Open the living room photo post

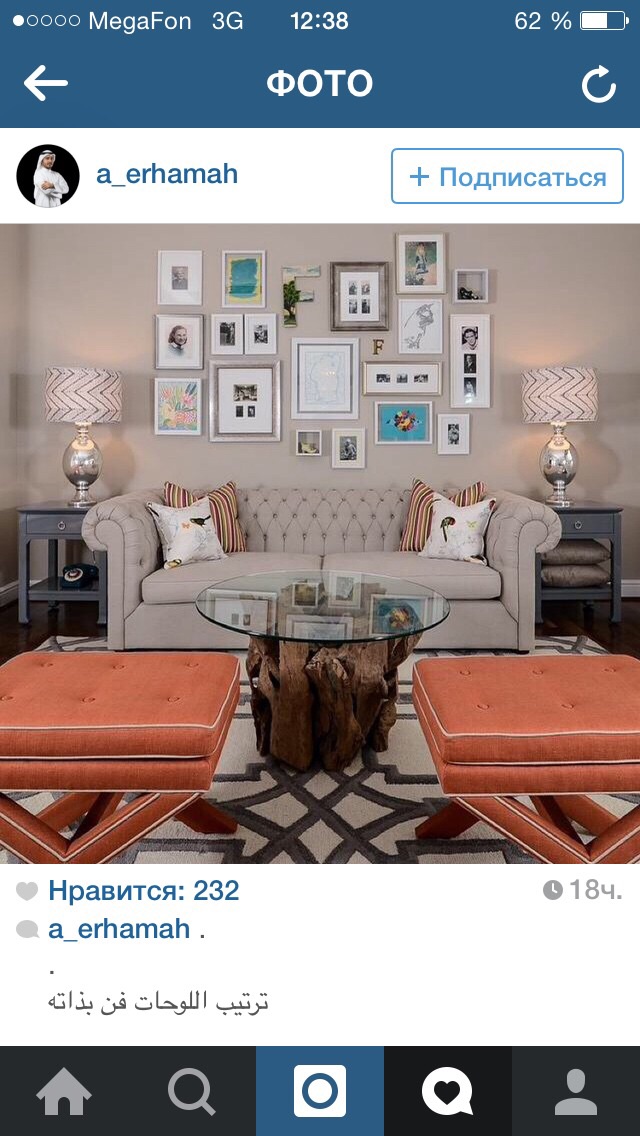(320, 543)
